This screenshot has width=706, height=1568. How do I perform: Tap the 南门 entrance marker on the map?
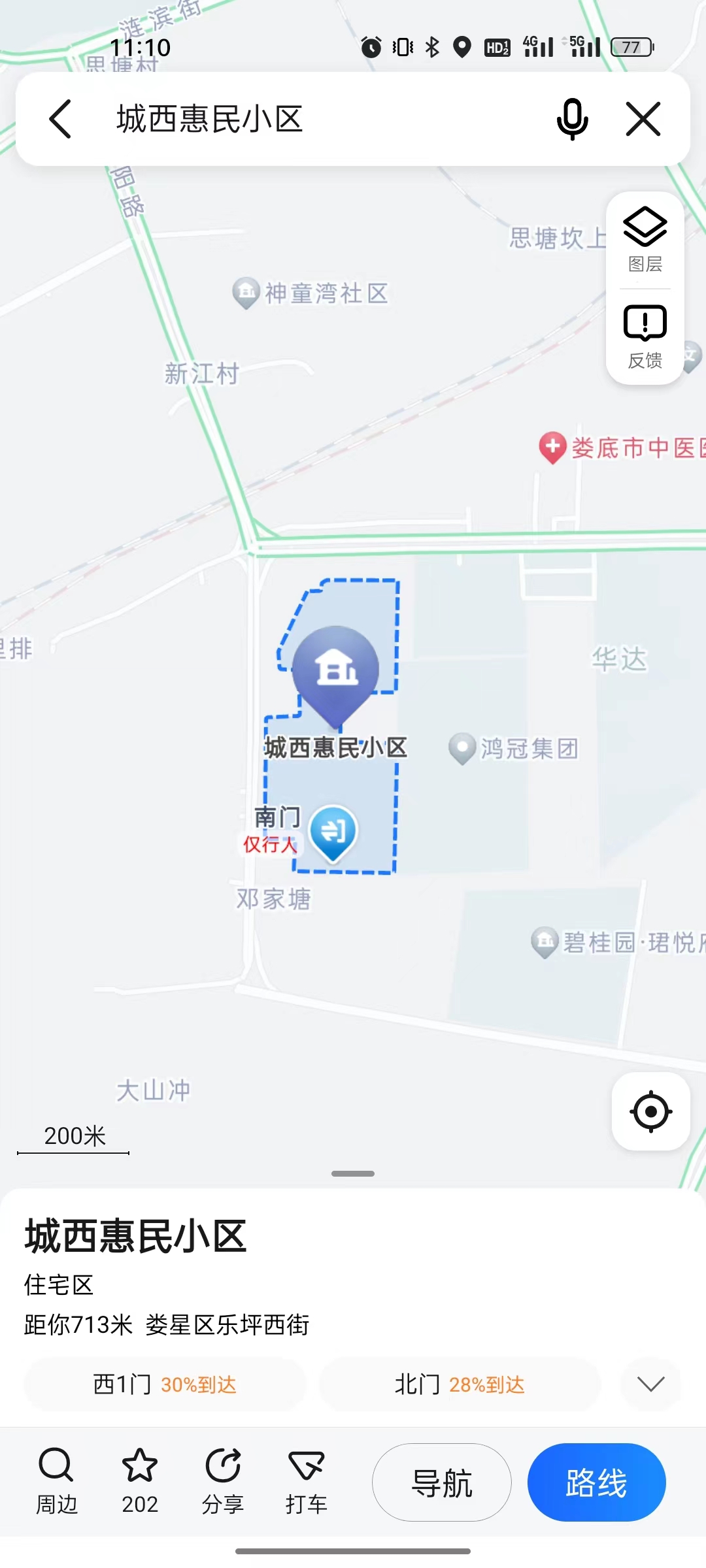pos(333,832)
